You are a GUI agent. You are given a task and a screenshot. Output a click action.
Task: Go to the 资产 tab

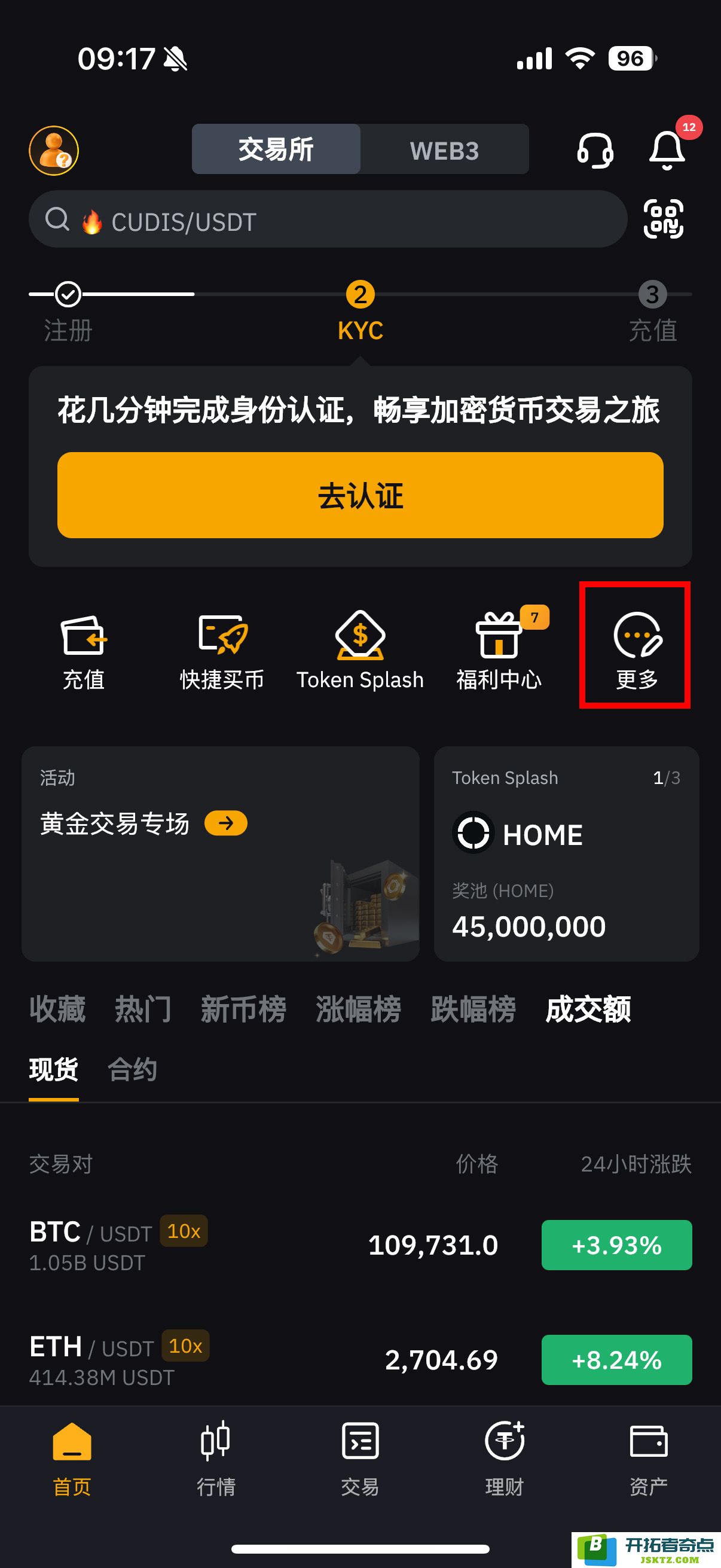[648, 1458]
